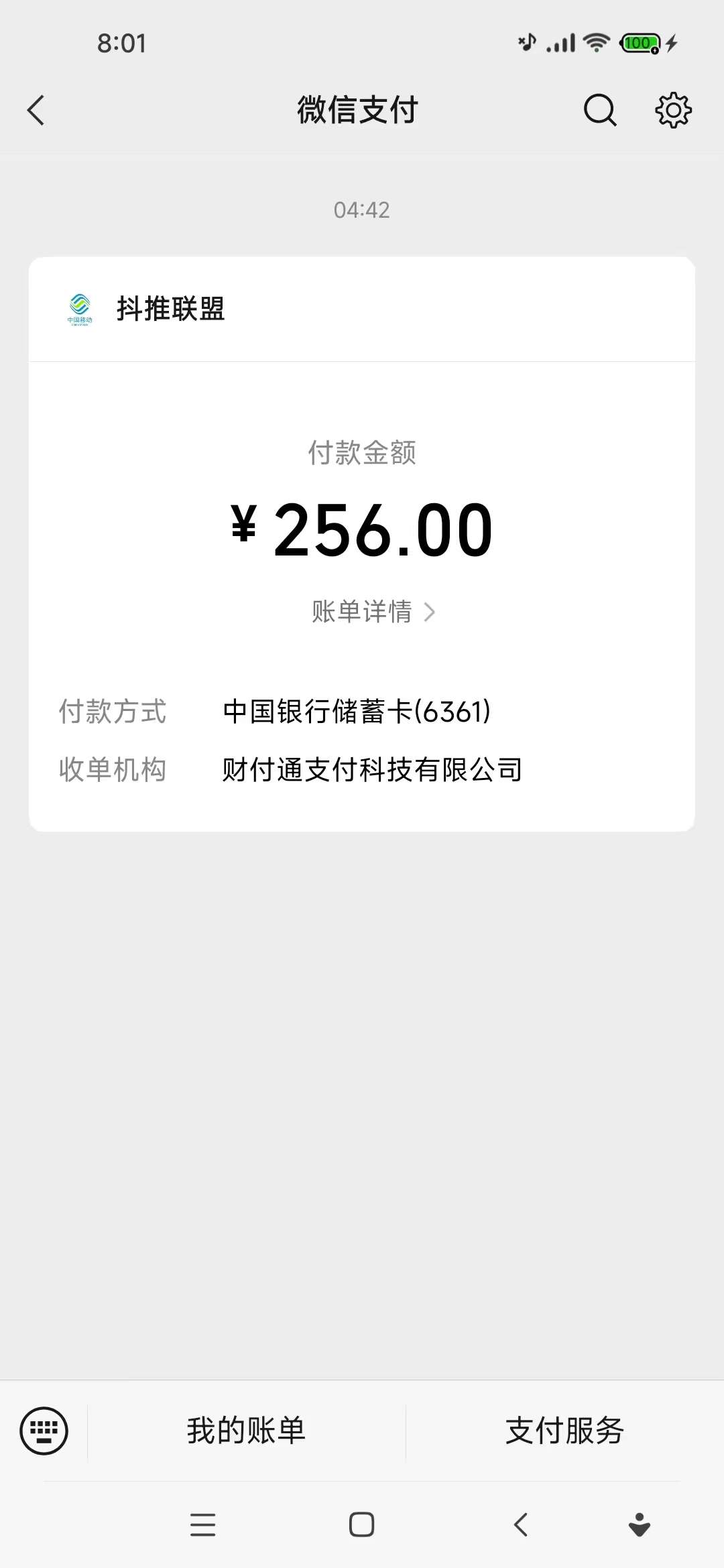The height and width of the screenshot is (1568, 724).
Task: Open the system recent apps menu
Action: point(202,1524)
